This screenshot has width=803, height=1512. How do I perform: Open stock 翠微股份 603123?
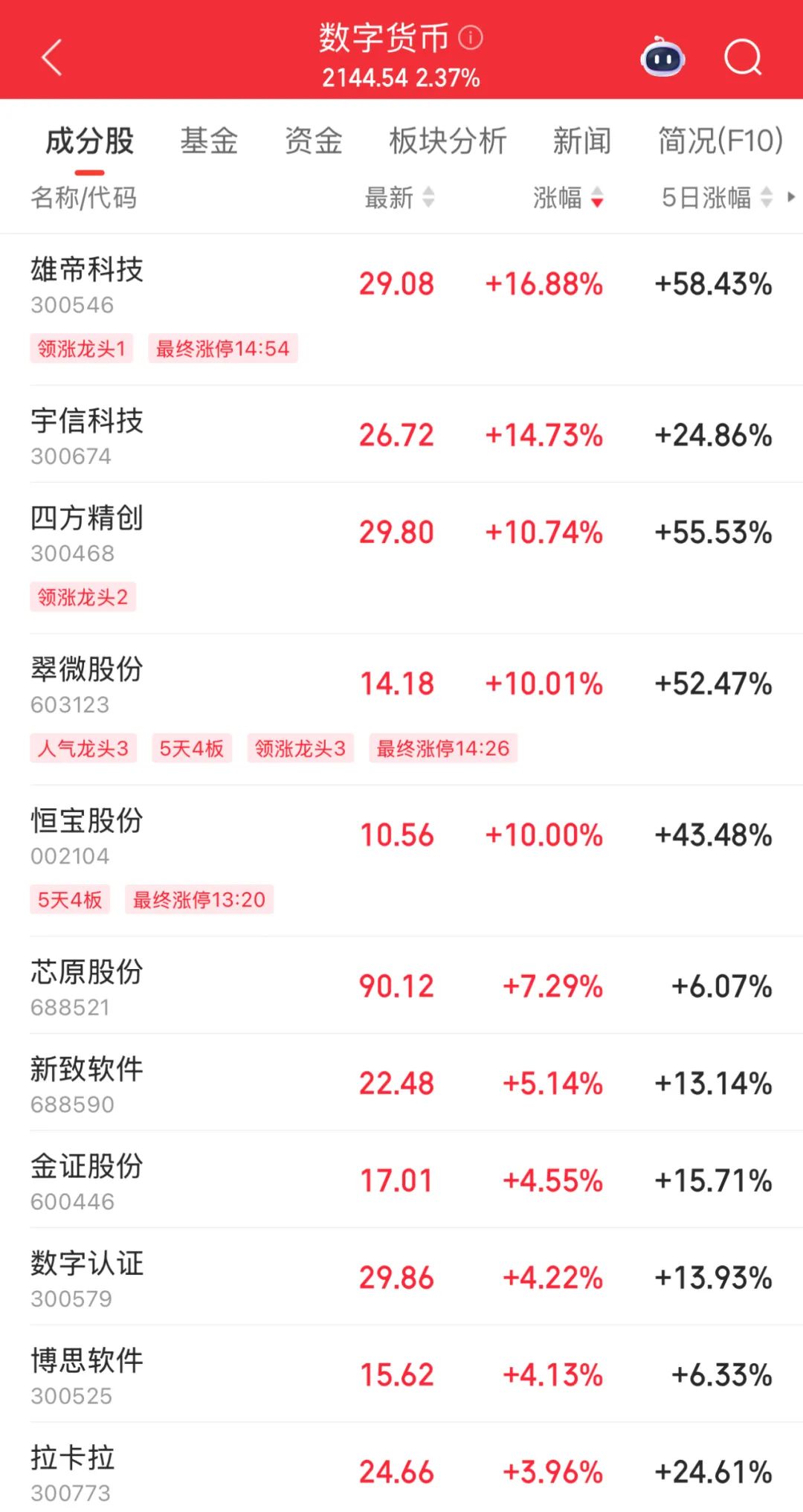pos(401,710)
